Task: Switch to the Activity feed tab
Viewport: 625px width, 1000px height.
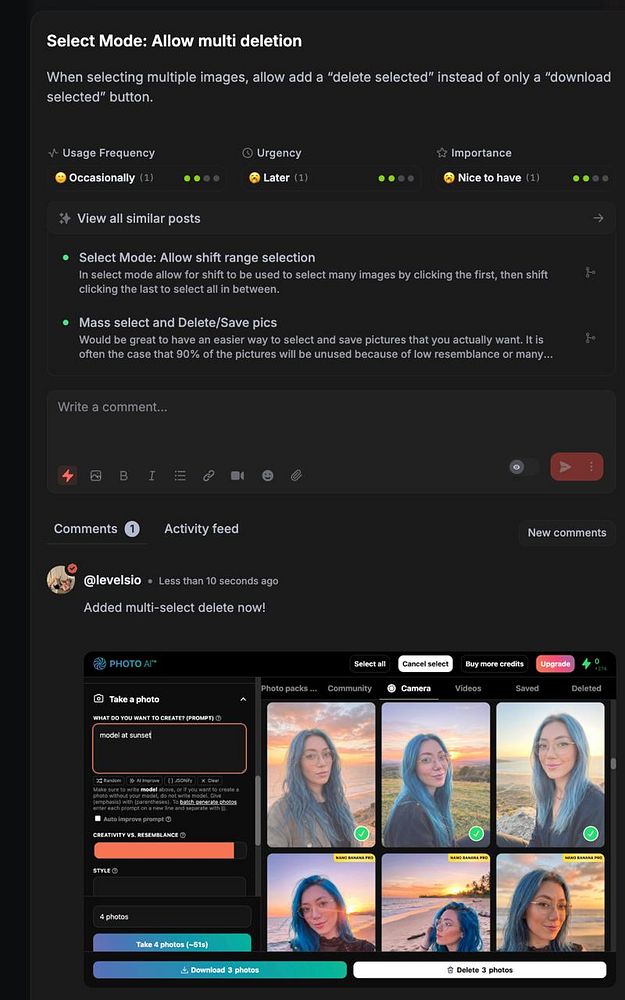Action: tap(201, 529)
